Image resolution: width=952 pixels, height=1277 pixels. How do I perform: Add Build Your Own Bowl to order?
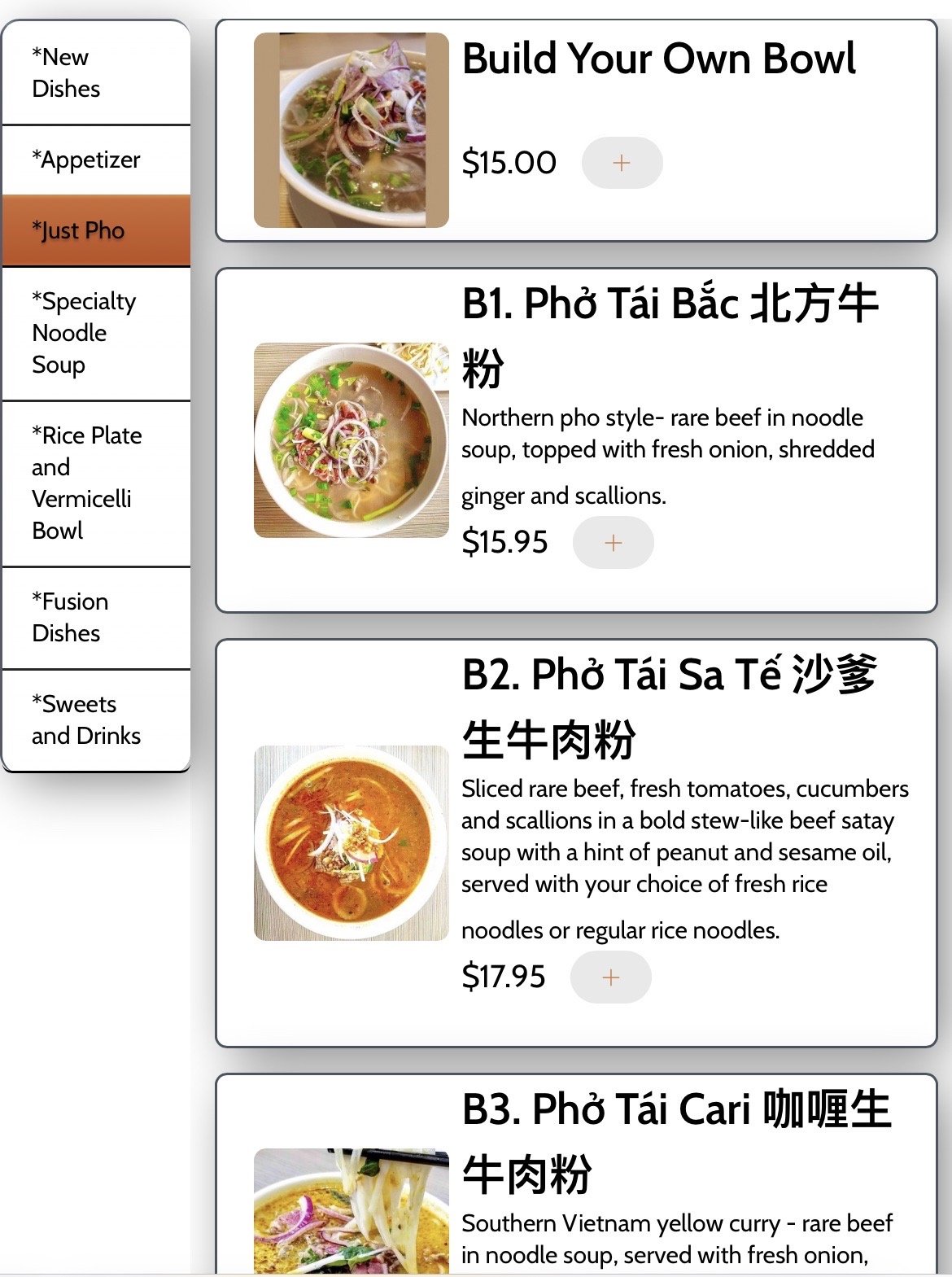tap(622, 163)
